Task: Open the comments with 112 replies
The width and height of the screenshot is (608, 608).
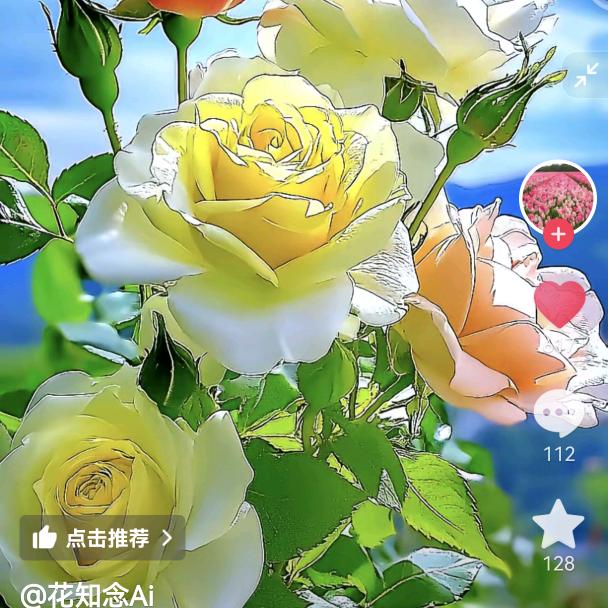Action: tap(558, 413)
